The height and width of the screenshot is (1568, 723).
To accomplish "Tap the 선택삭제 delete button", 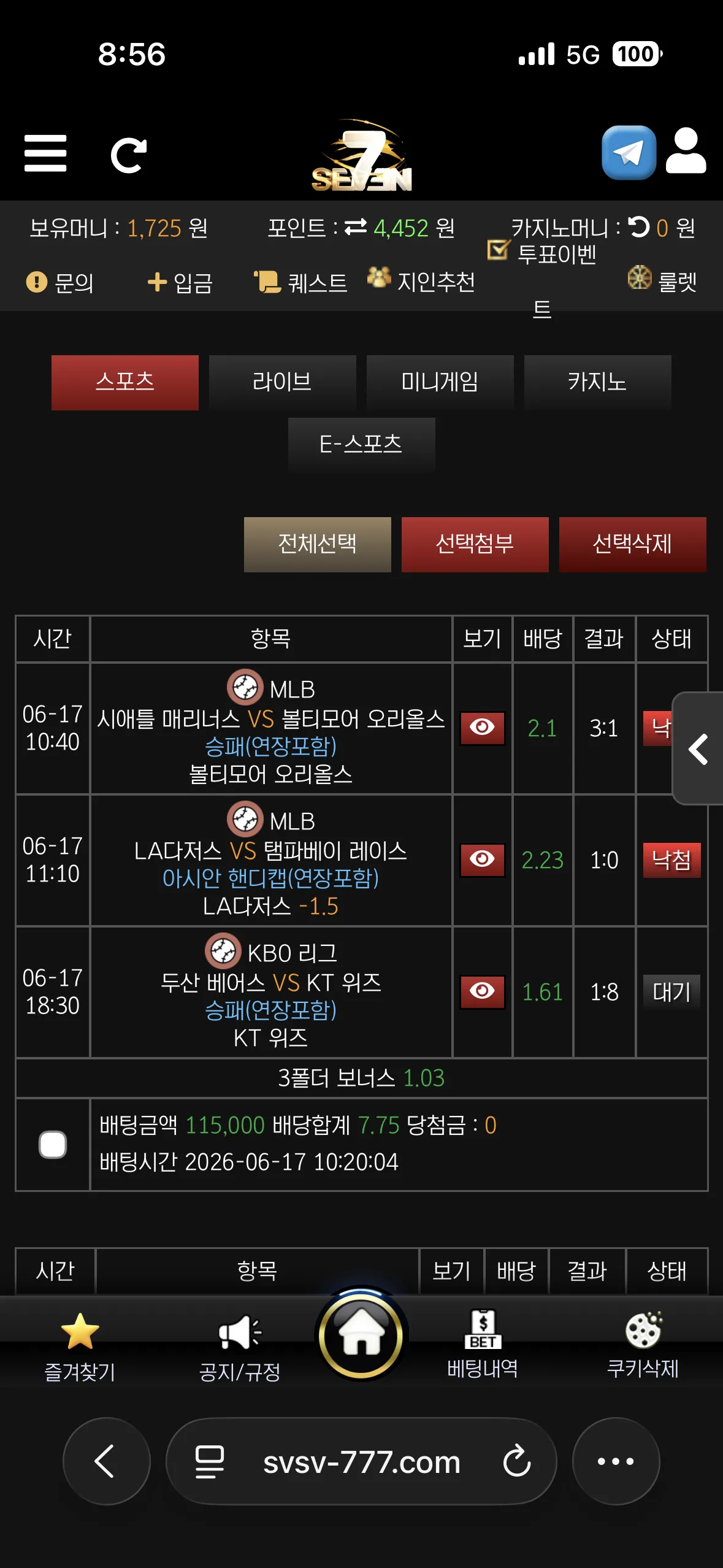I will pyautogui.click(x=633, y=545).
